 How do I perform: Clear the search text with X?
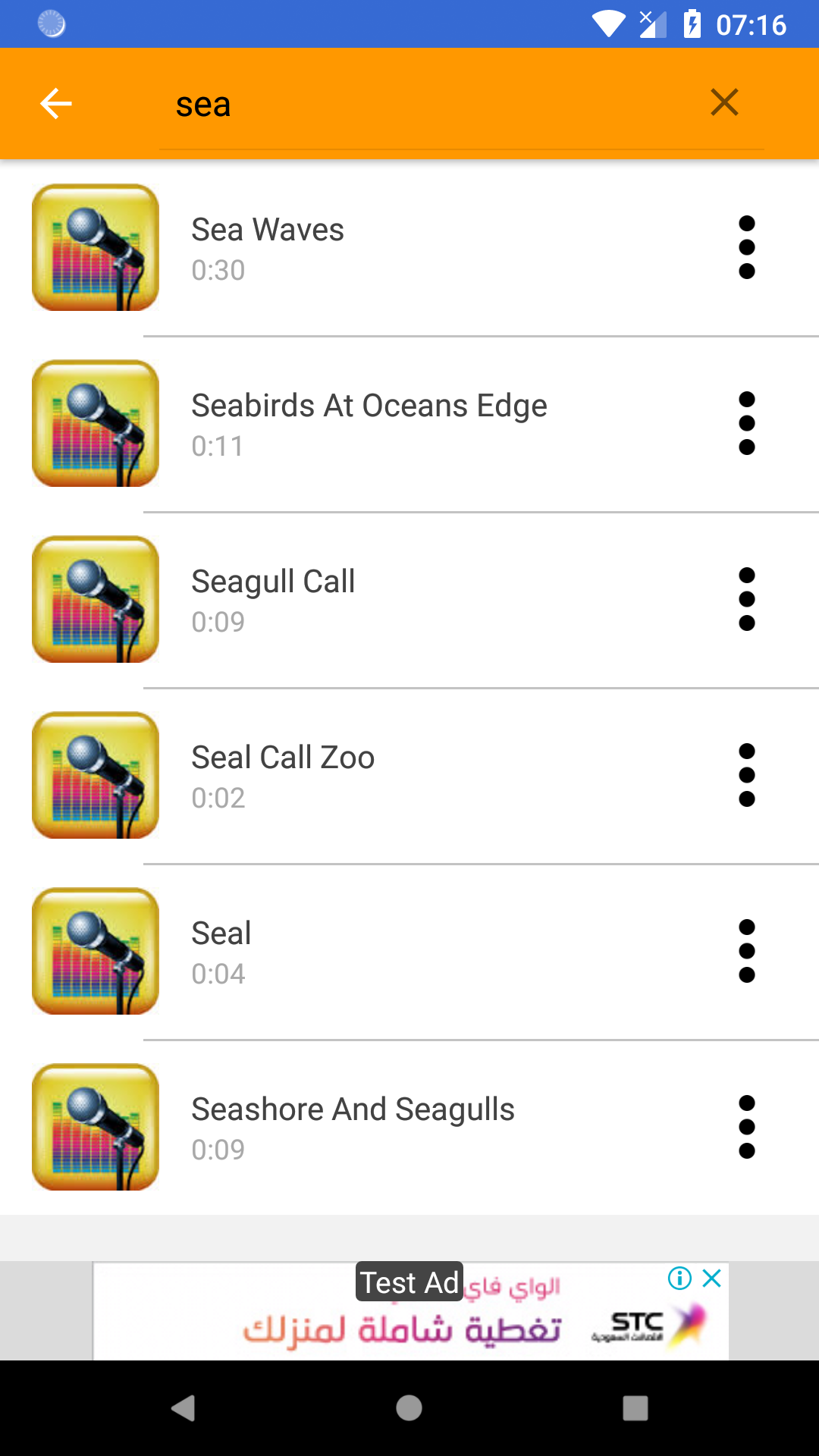point(724,102)
